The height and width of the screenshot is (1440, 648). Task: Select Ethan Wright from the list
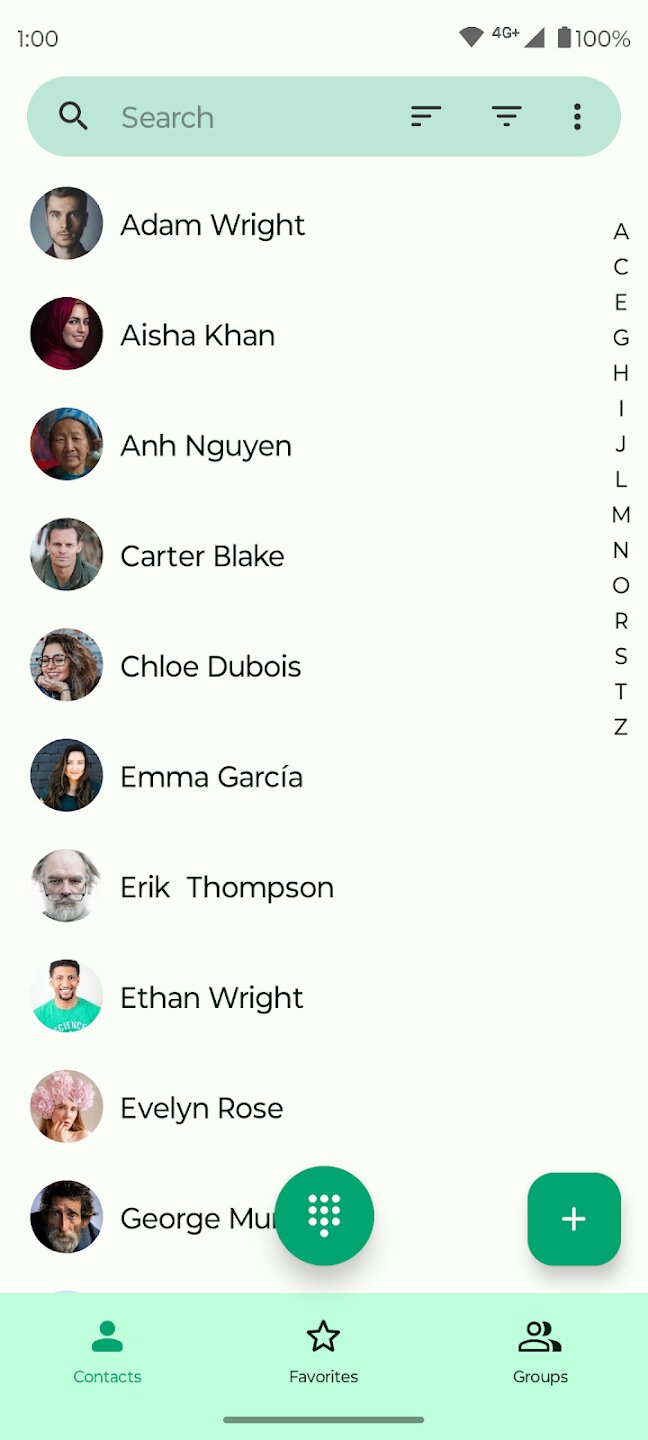point(211,998)
